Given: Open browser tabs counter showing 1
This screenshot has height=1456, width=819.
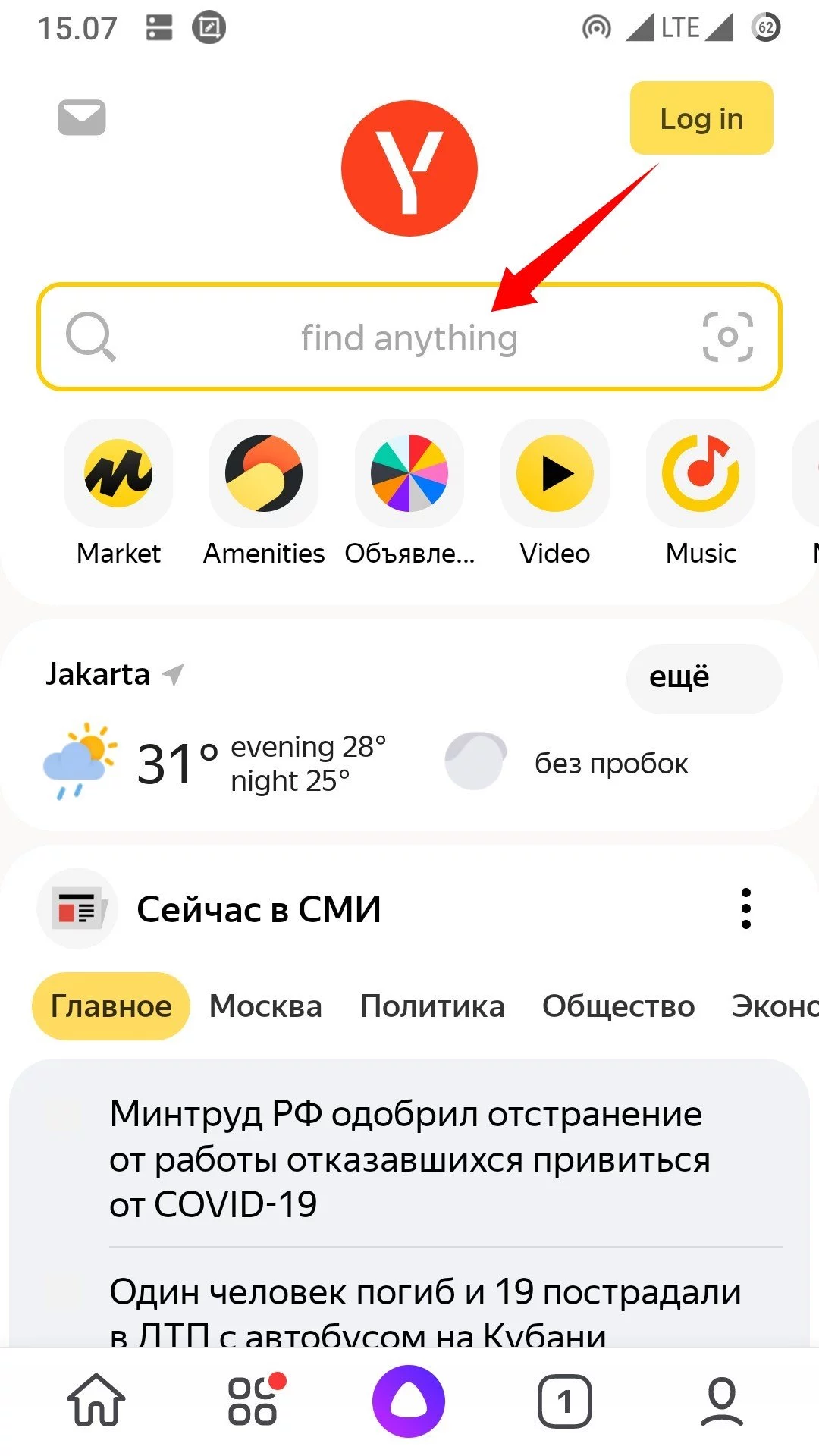Looking at the screenshot, I should [x=563, y=1401].
